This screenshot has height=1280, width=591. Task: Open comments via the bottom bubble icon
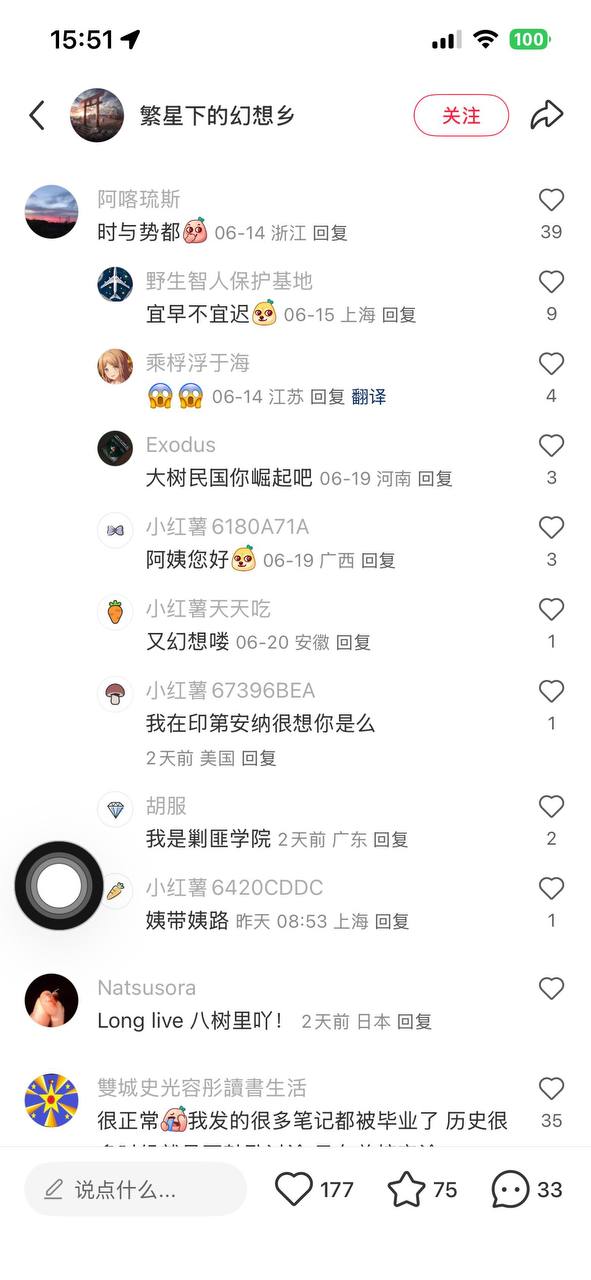[x=510, y=1189]
